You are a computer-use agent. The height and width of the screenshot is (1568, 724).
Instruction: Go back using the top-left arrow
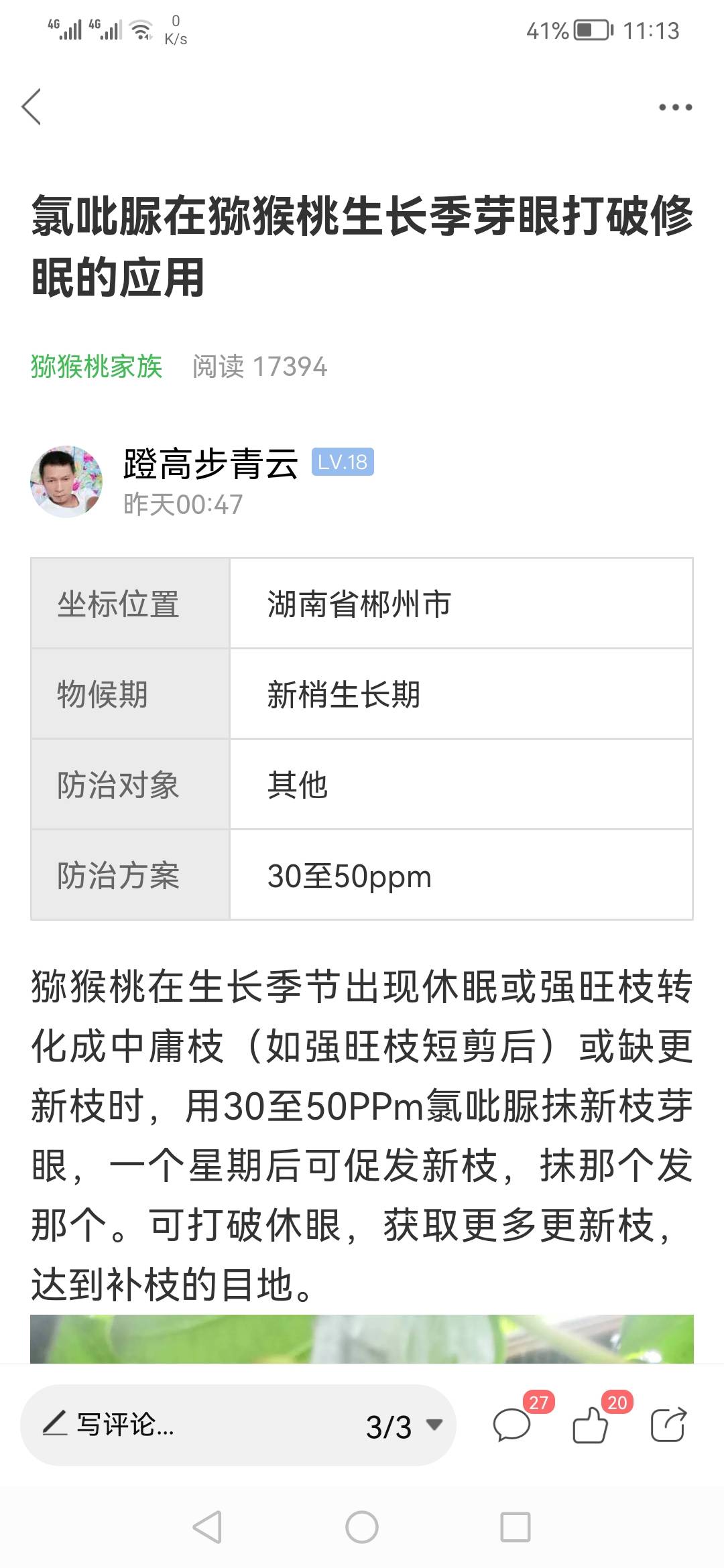[32, 107]
